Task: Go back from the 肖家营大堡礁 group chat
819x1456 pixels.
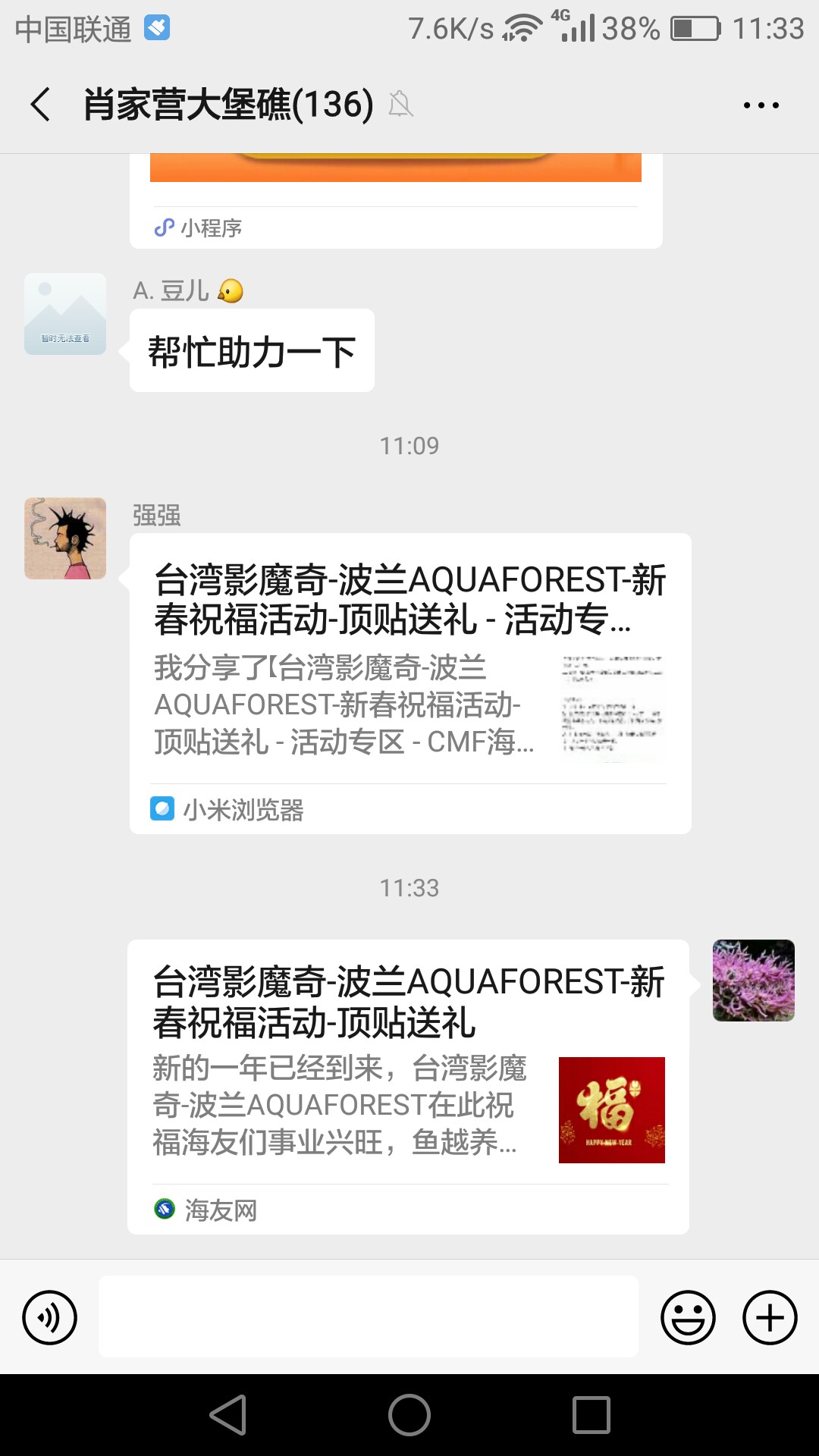Action: pos(41,104)
